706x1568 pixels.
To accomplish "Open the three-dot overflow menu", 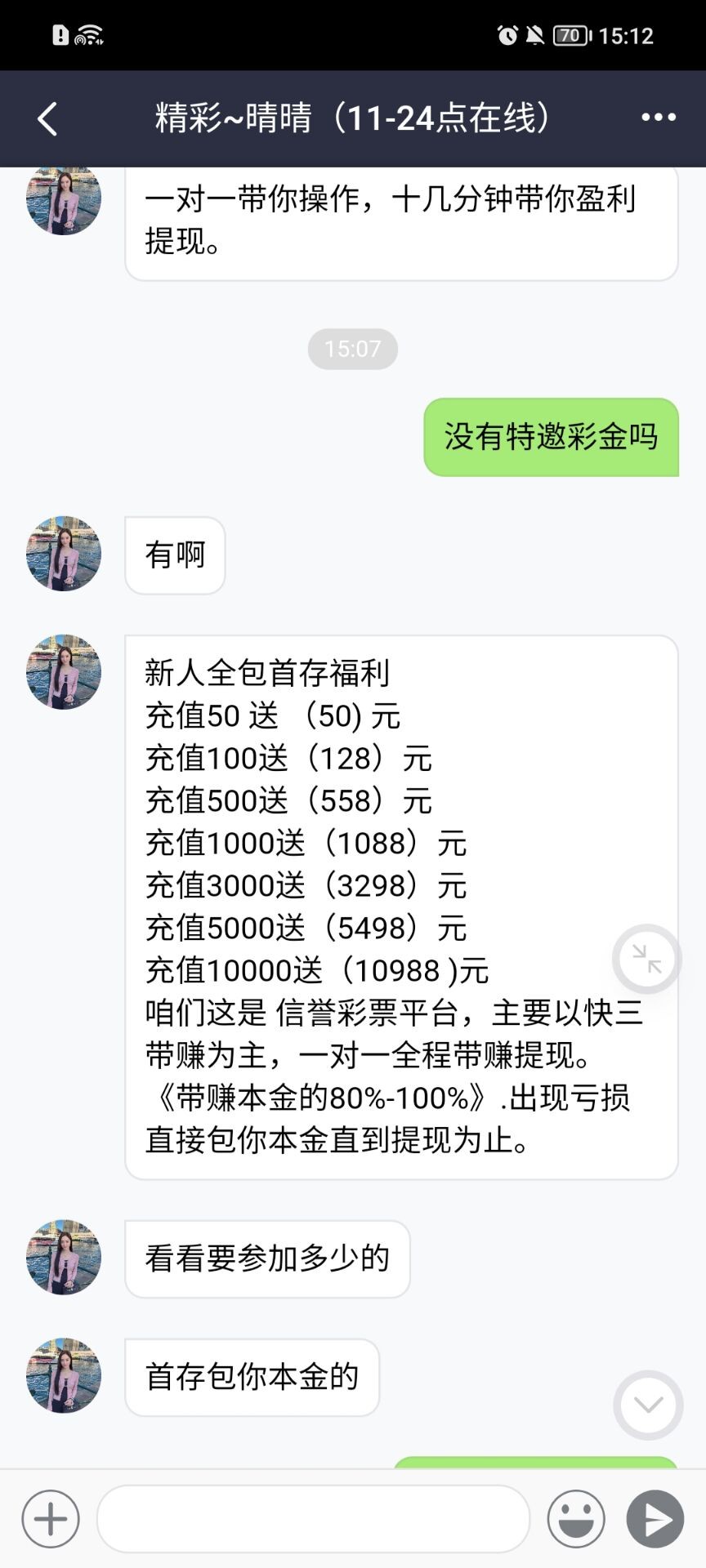I will tap(658, 118).
